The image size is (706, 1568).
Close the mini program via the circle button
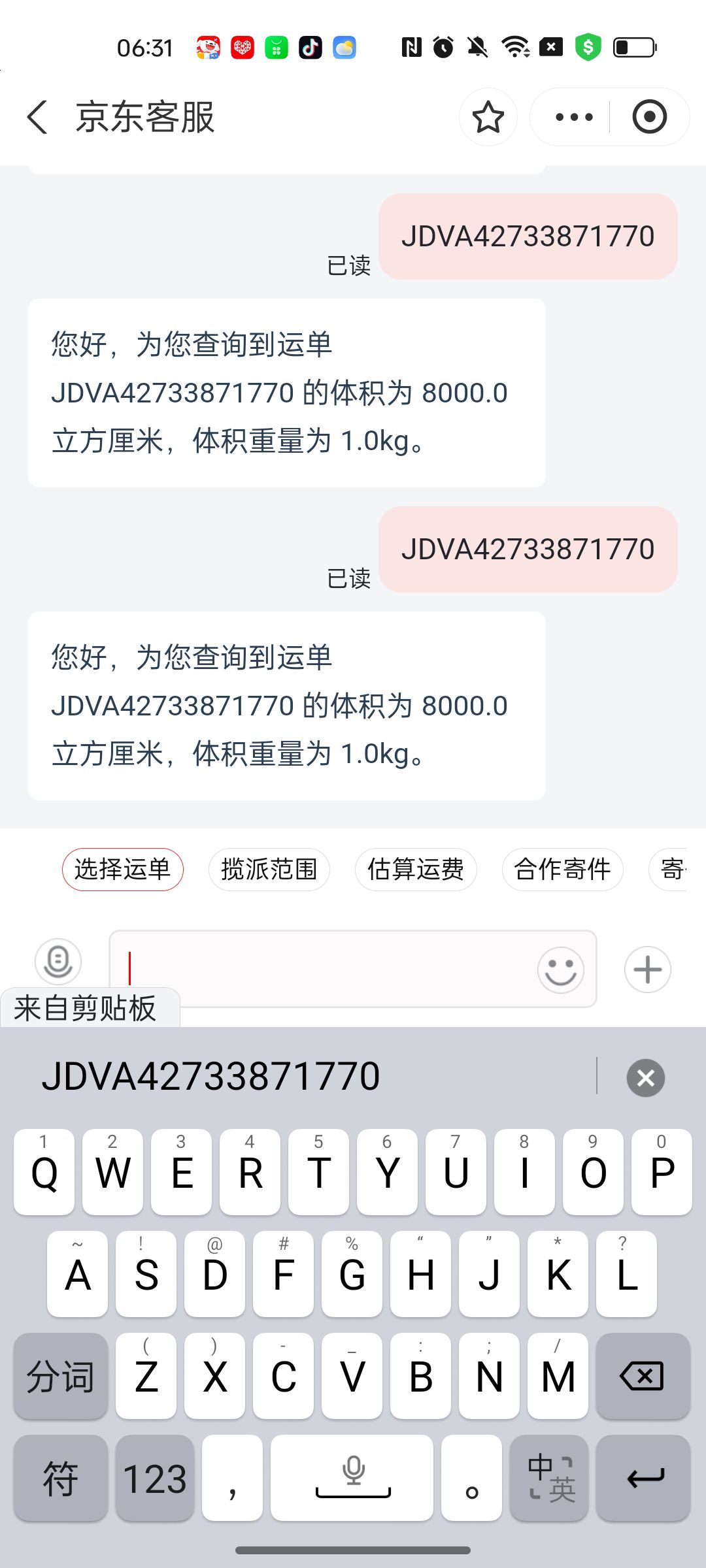click(x=649, y=118)
